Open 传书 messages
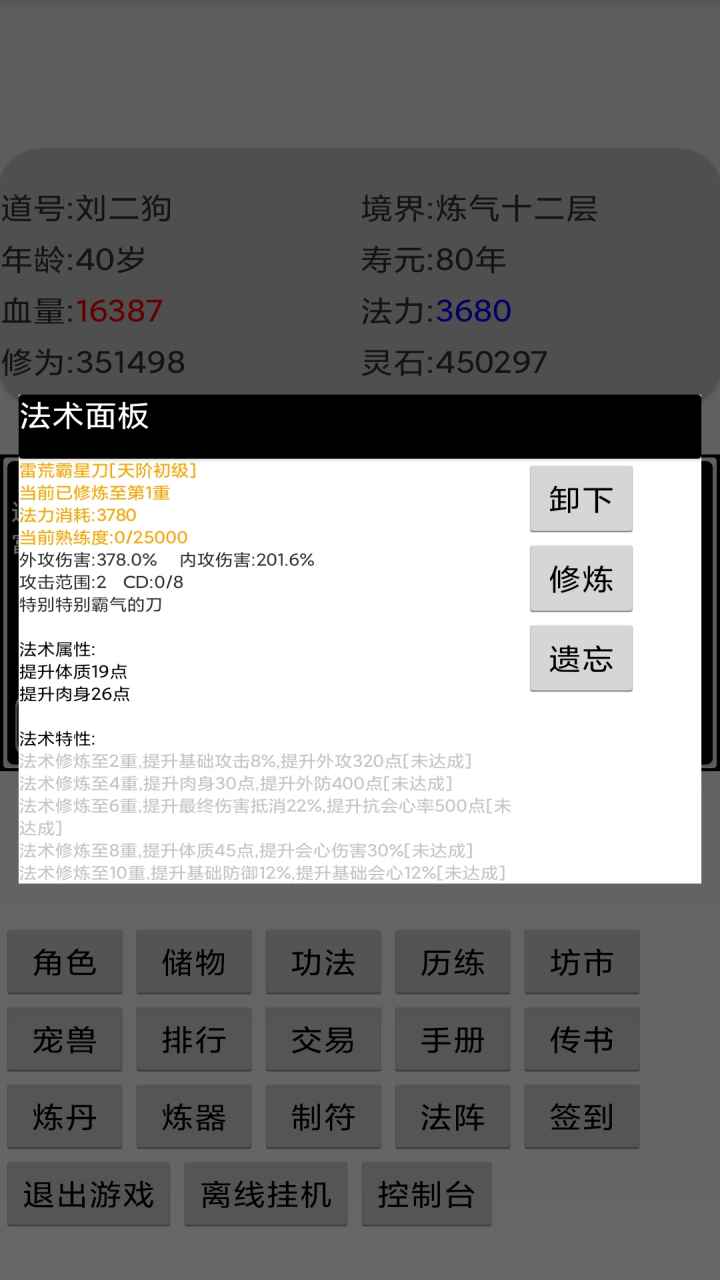Image resolution: width=720 pixels, height=1280 pixels. (x=581, y=1040)
